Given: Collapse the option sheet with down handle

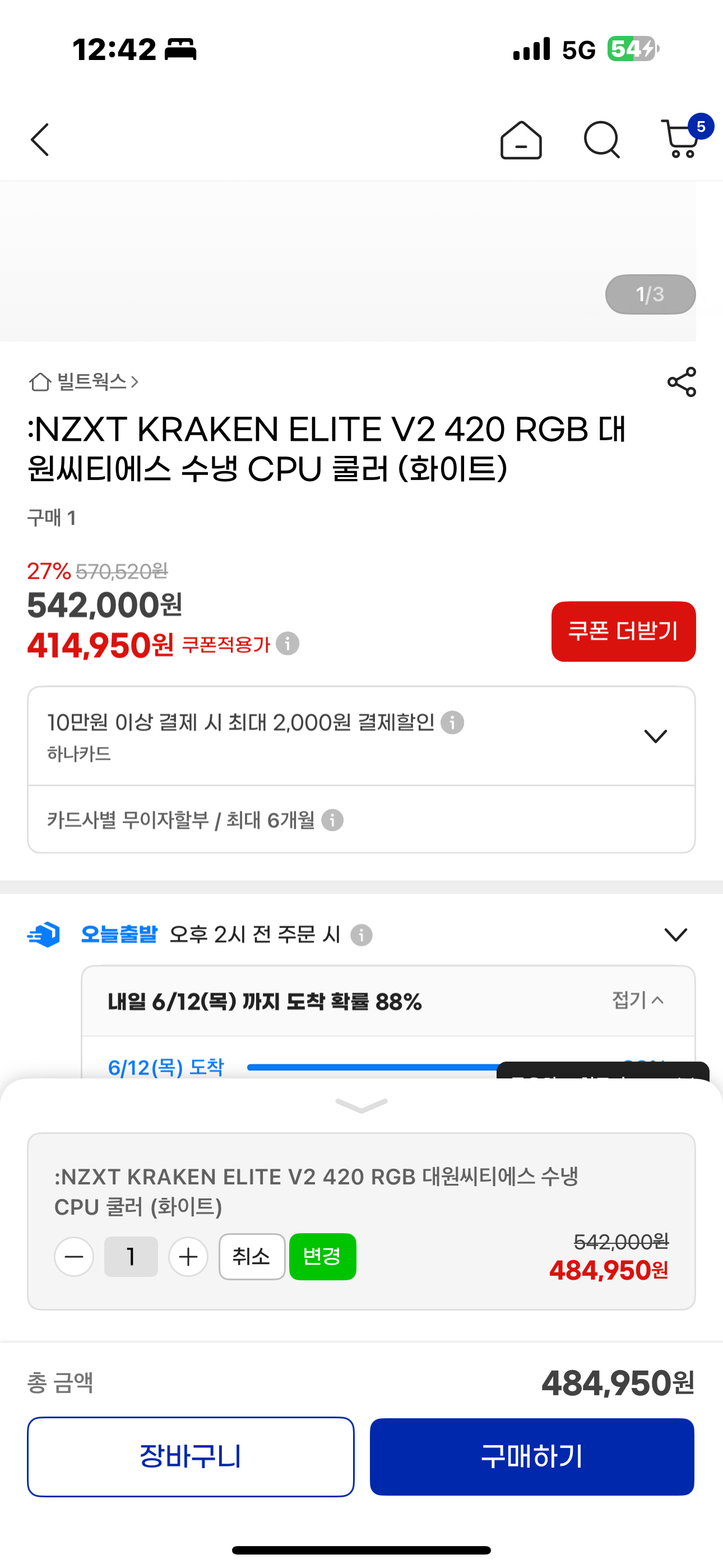Looking at the screenshot, I should [x=361, y=1105].
